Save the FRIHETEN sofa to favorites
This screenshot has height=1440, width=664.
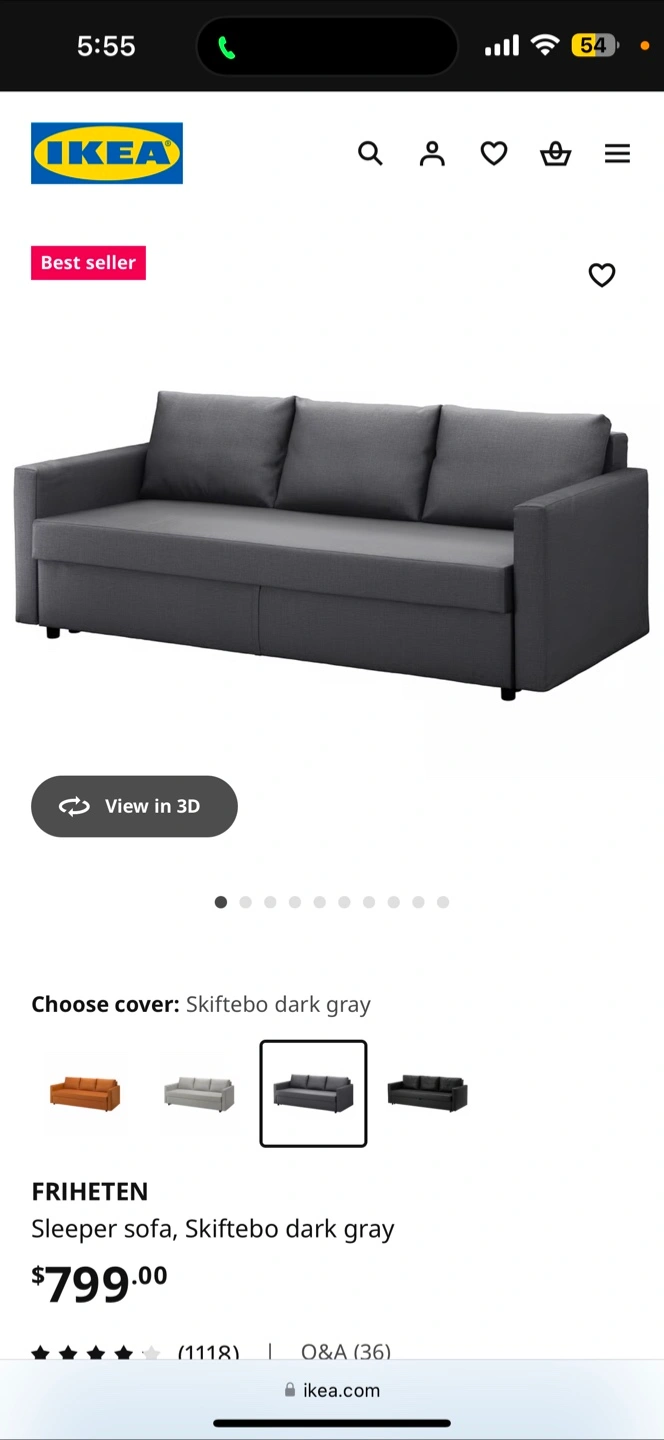602,275
